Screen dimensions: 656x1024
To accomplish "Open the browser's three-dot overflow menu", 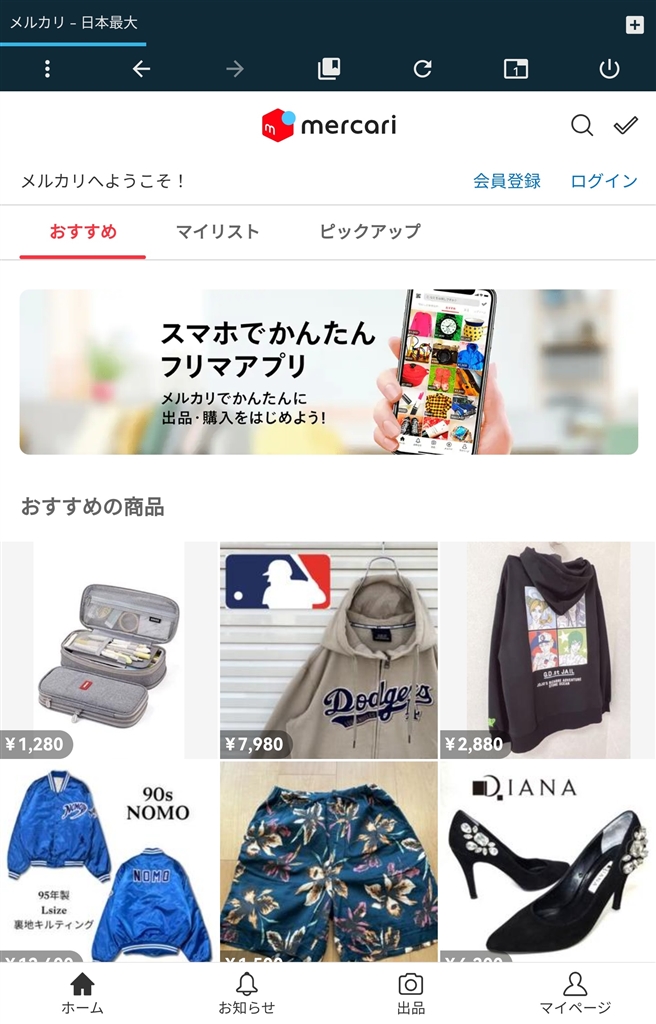I will click(x=47, y=69).
